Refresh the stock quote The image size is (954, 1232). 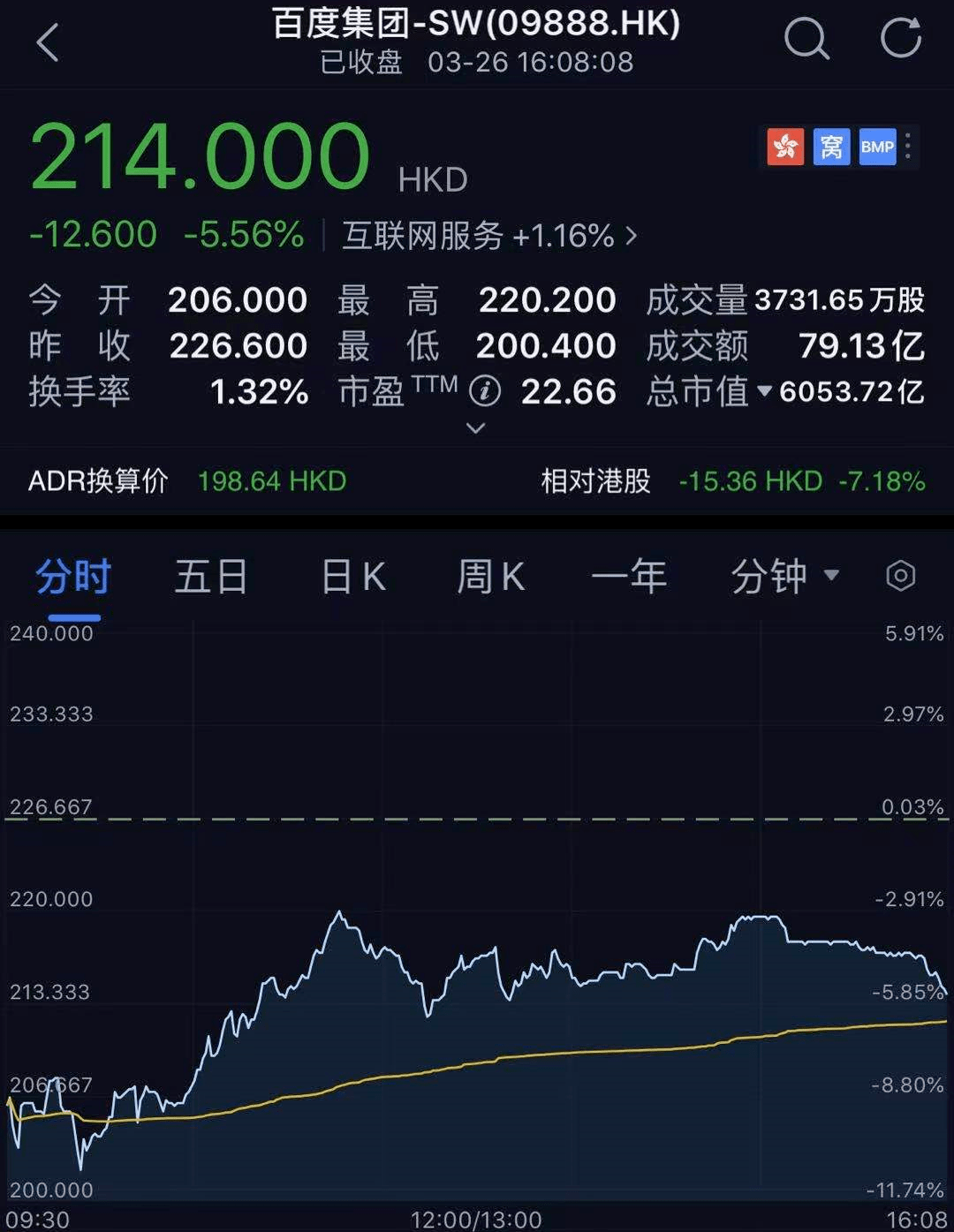[x=899, y=39]
